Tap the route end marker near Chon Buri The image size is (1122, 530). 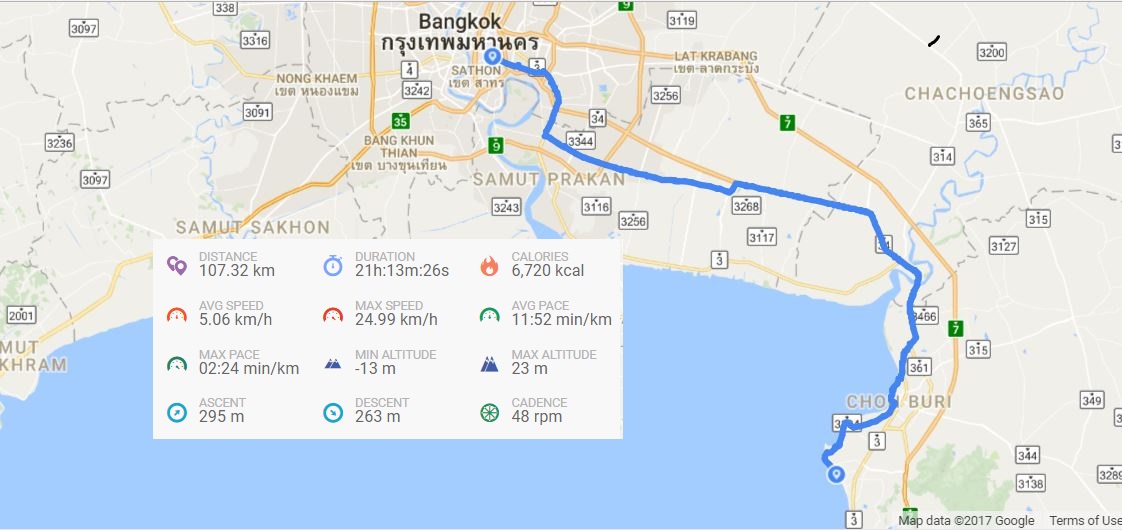pos(837,475)
